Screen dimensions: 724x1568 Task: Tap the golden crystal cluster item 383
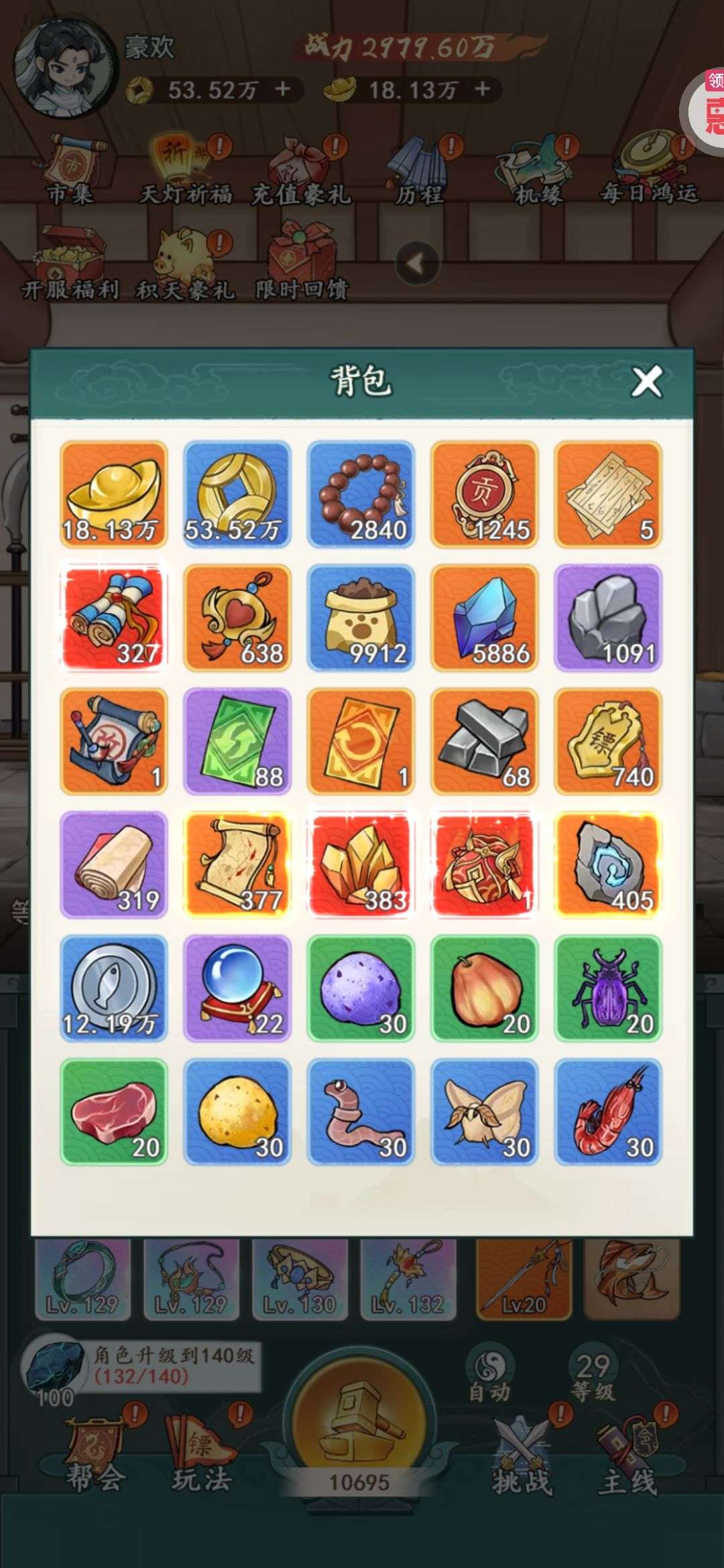pyautogui.click(x=361, y=864)
